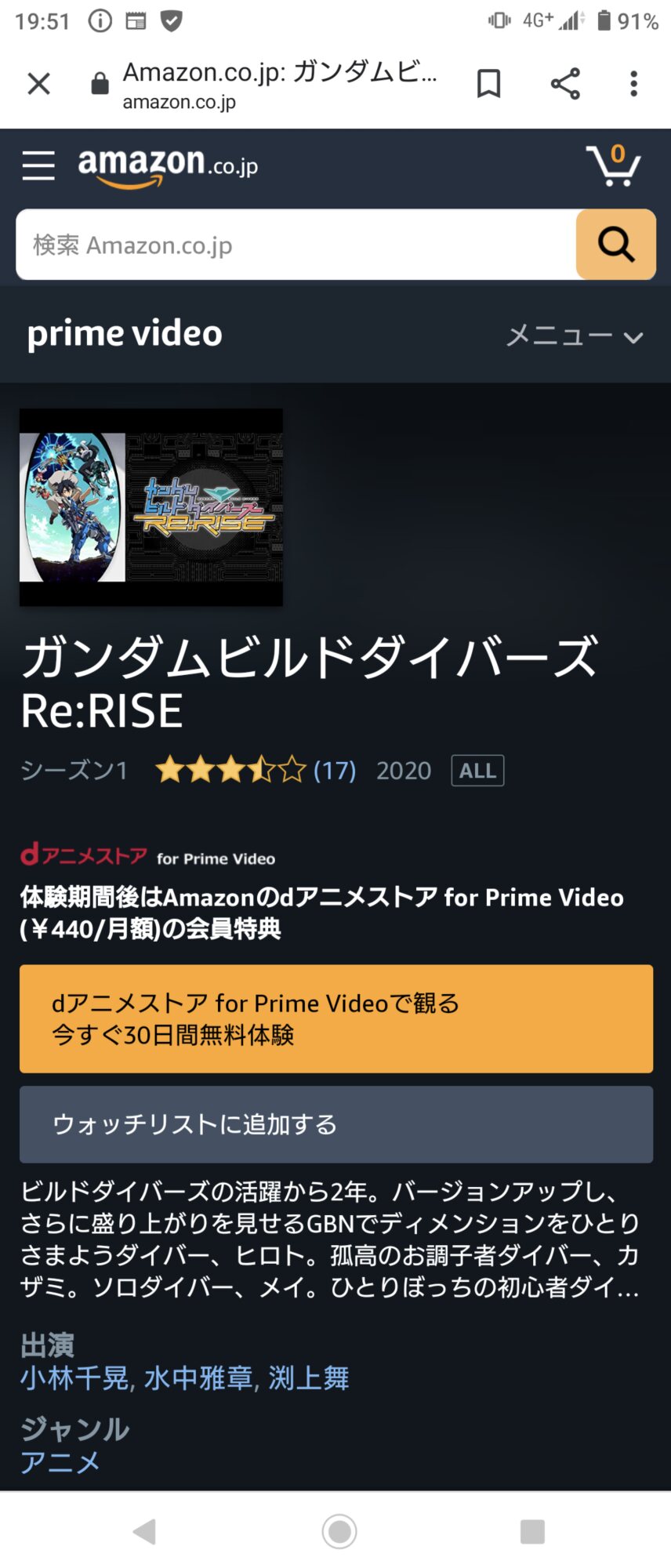Image resolution: width=671 pixels, height=1568 pixels.
Task: Open the Gundam Re:RISE poster thumbnail
Action: 151,507
